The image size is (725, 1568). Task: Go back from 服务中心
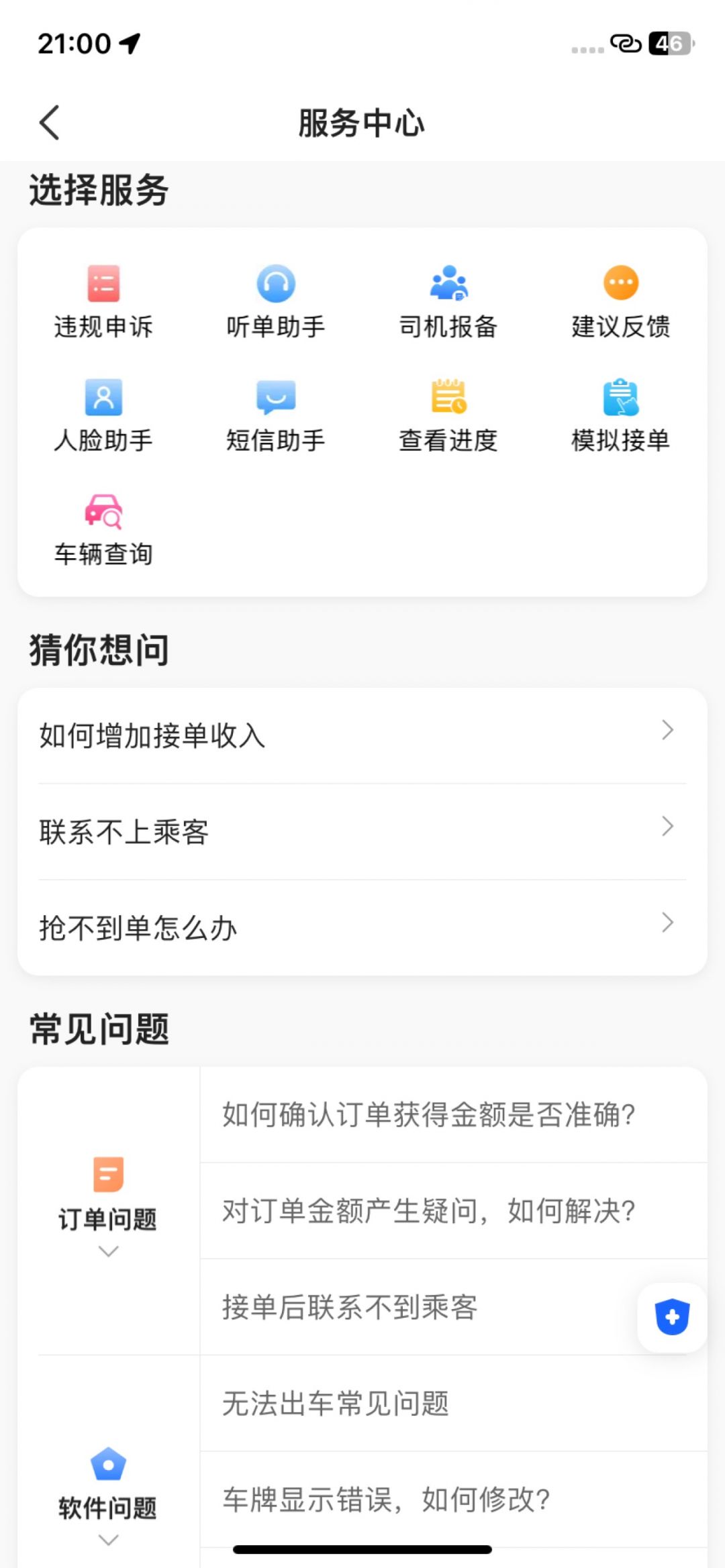(x=50, y=123)
